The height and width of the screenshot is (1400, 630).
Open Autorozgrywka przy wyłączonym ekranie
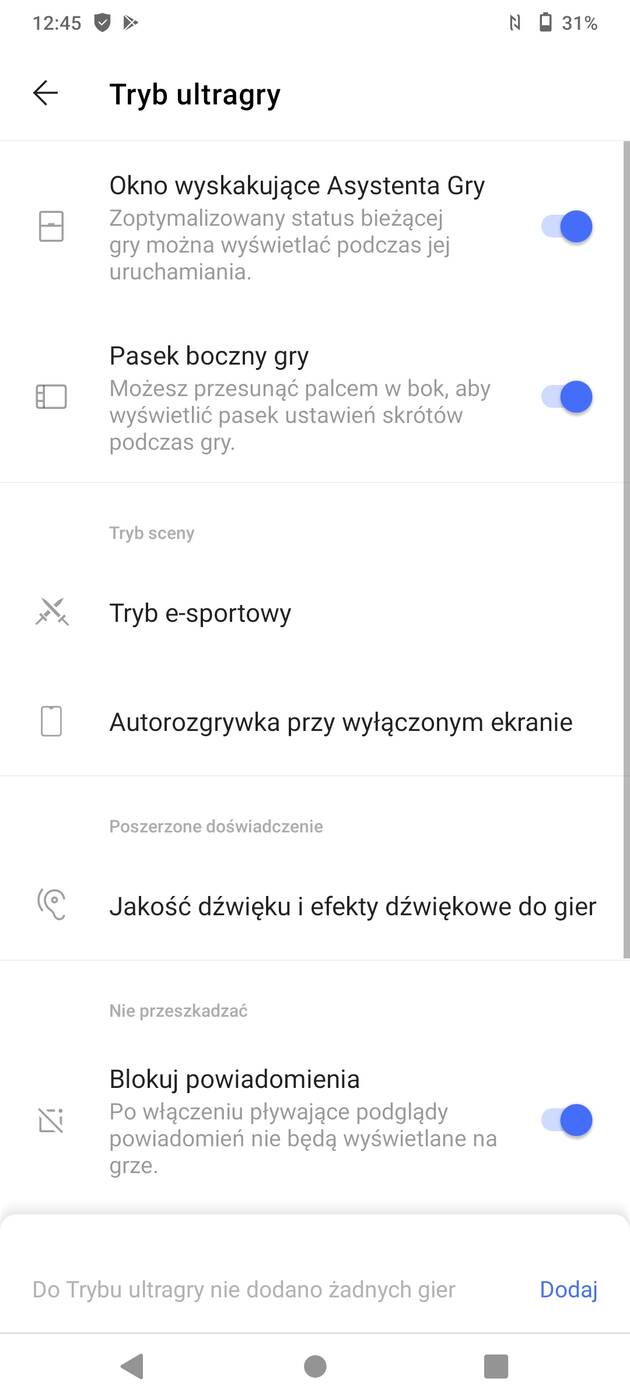(x=340, y=722)
